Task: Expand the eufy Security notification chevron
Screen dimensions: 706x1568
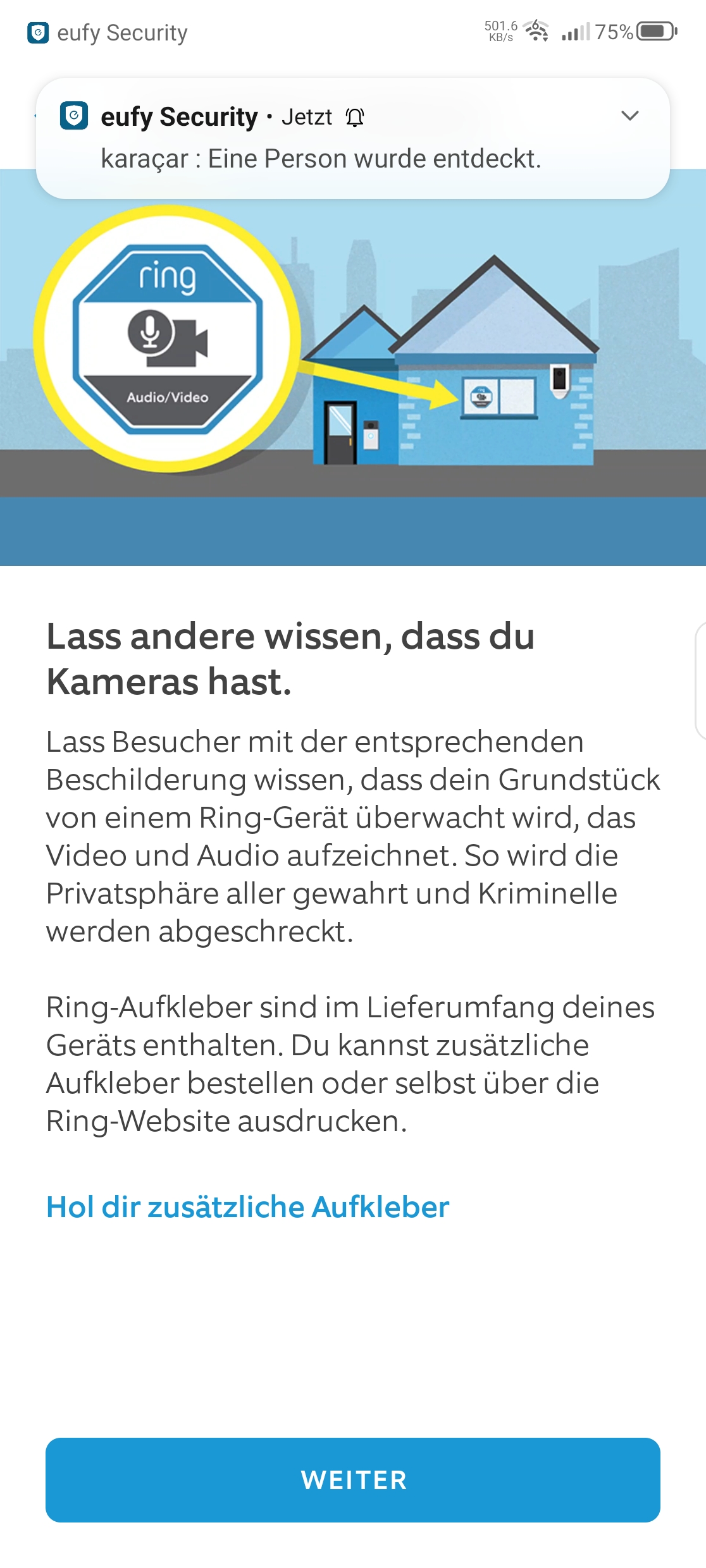Action: coord(629,116)
